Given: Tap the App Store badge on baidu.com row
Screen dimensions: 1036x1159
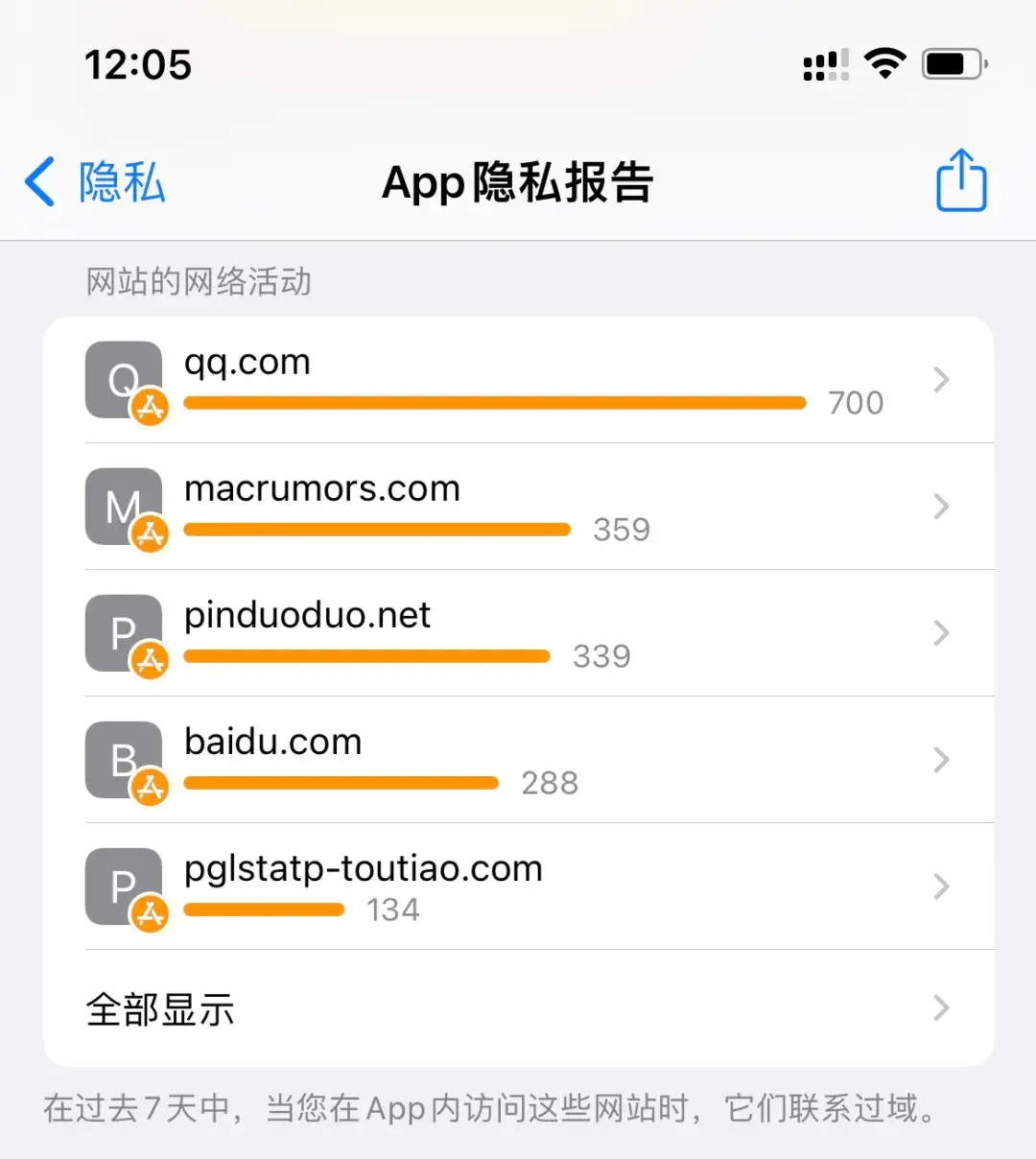Looking at the screenshot, I should point(150,787).
